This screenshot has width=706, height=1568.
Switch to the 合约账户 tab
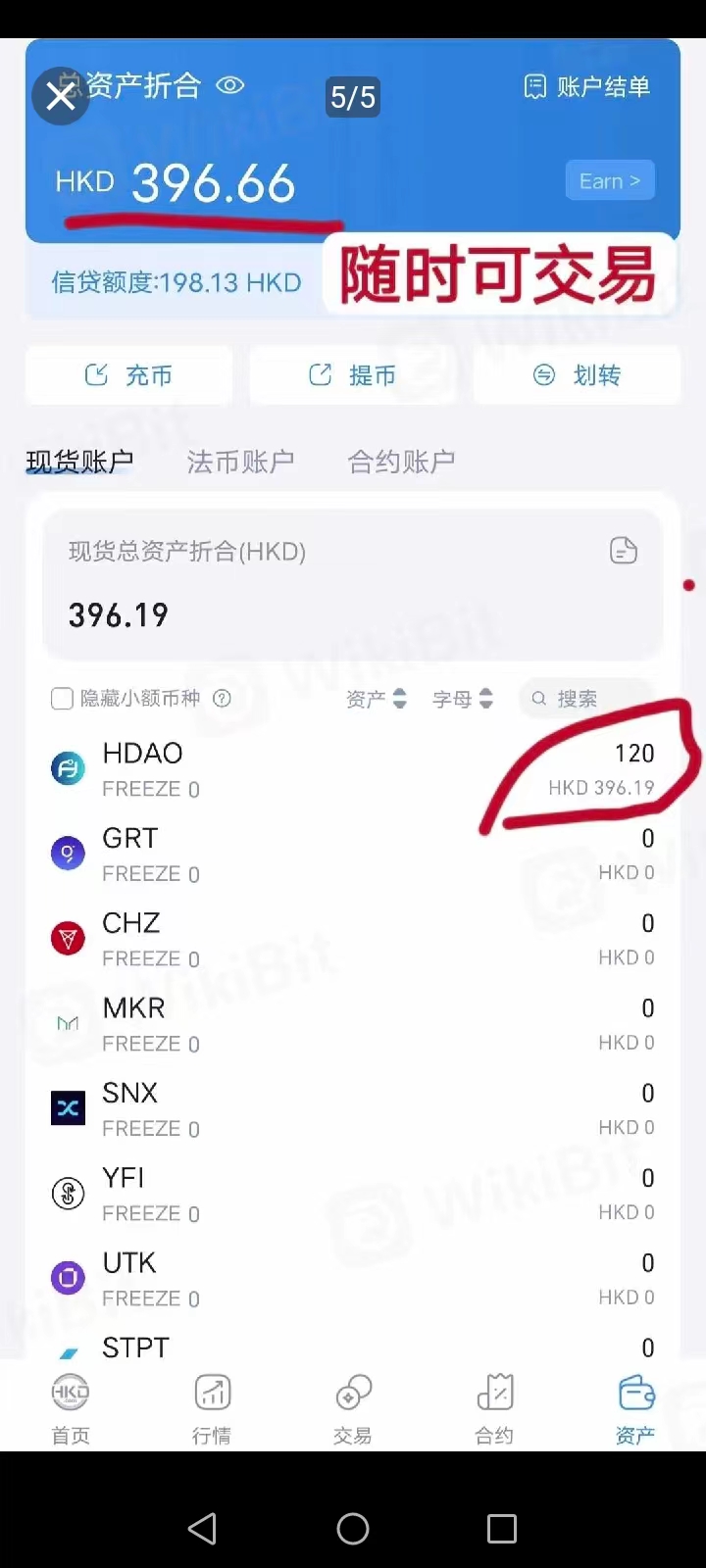pos(400,461)
